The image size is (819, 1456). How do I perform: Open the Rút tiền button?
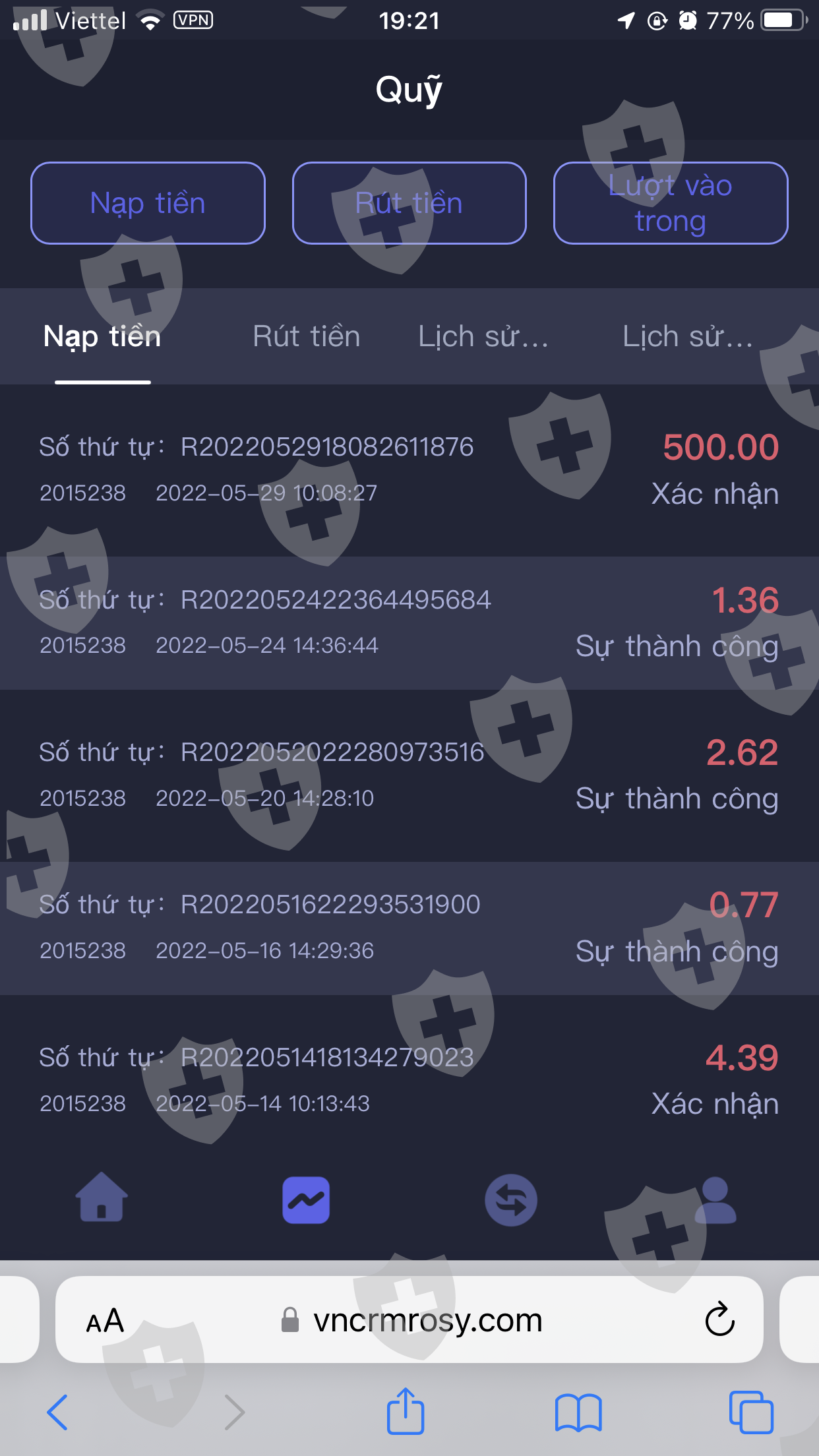click(409, 203)
